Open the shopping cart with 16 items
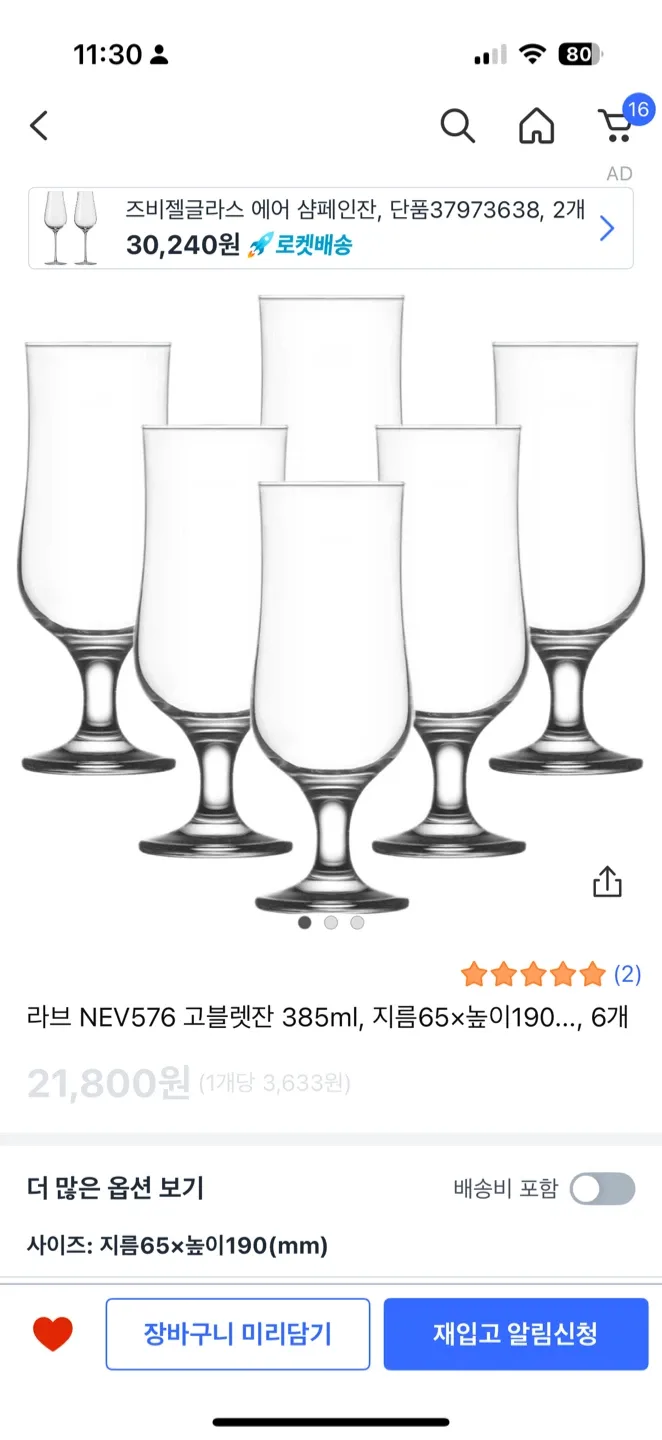The height and width of the screenshot is (1440, 662). point(617,124)
